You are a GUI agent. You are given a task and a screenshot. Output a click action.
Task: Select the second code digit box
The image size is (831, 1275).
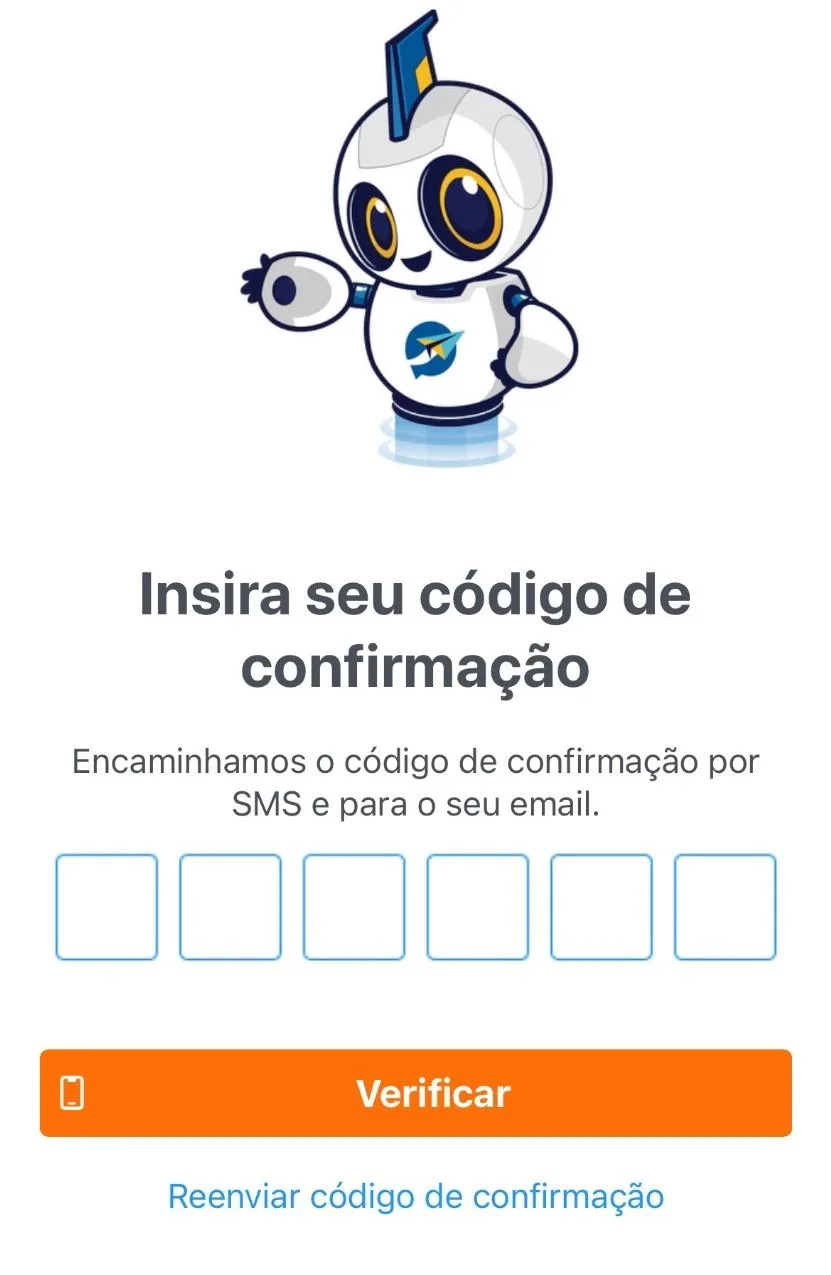(x=230, y=907)
